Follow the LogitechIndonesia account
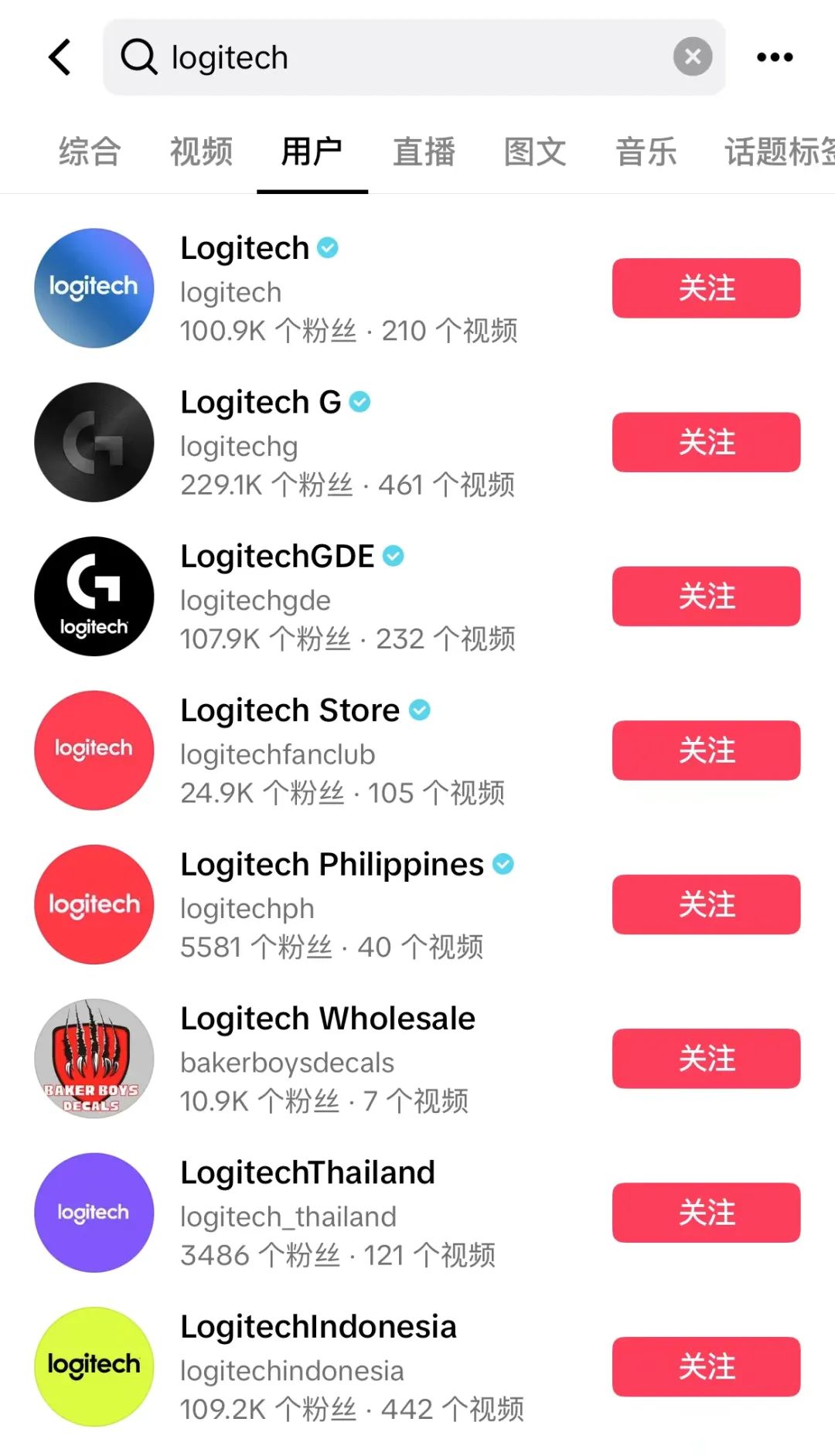The width and height of the screenshot is (835, 1456). (x=706, y=1366)
